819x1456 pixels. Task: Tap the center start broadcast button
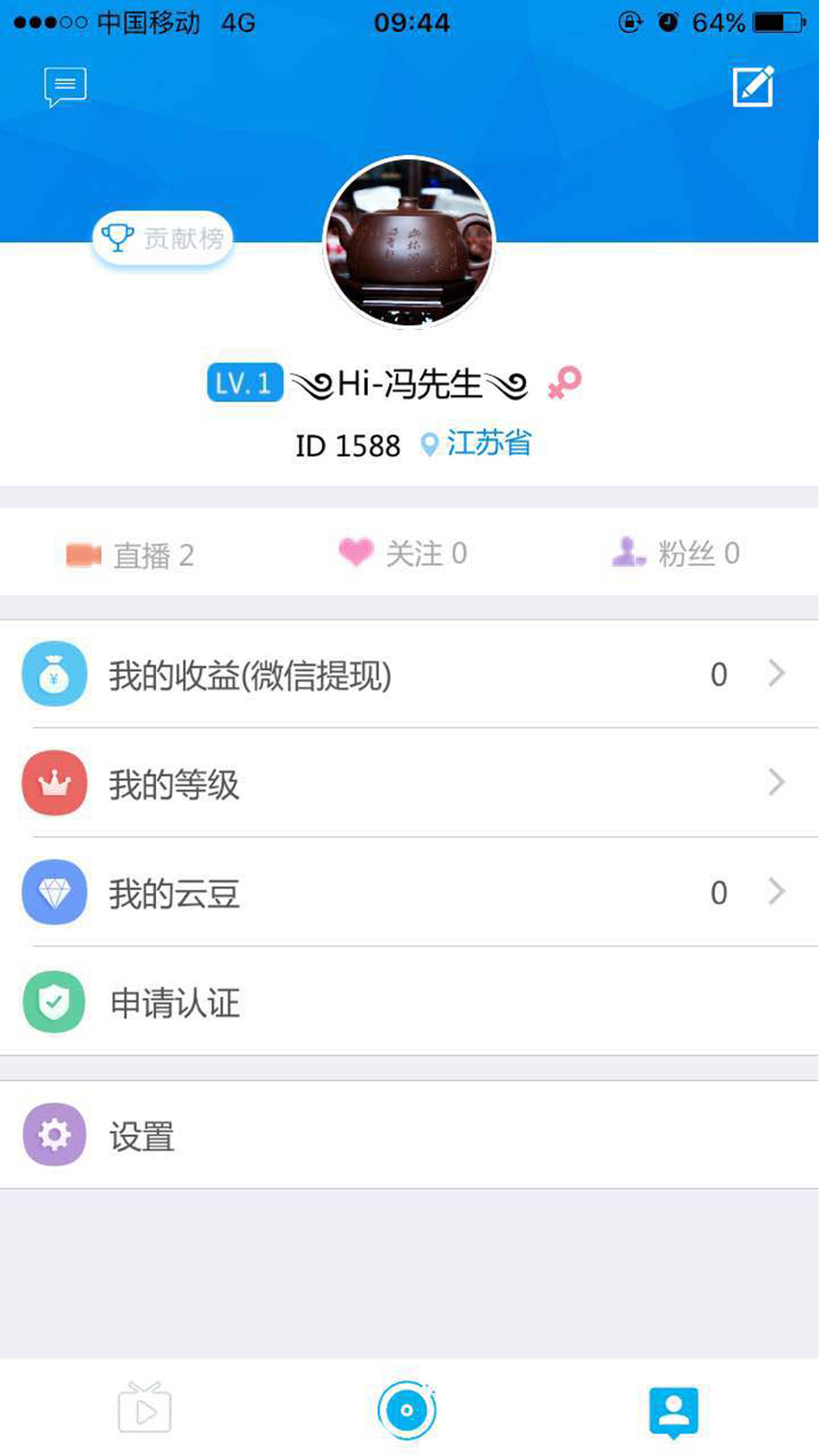408,1410
